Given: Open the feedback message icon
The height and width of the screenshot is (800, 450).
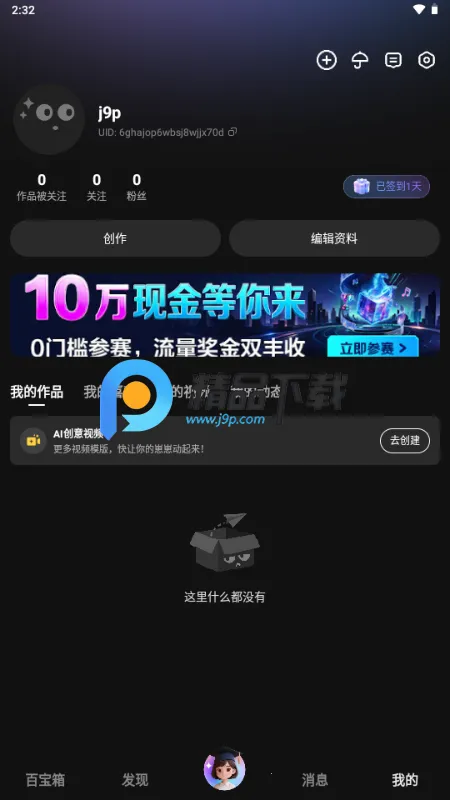Looking at the screenshot, I should (x=393, y=60).
